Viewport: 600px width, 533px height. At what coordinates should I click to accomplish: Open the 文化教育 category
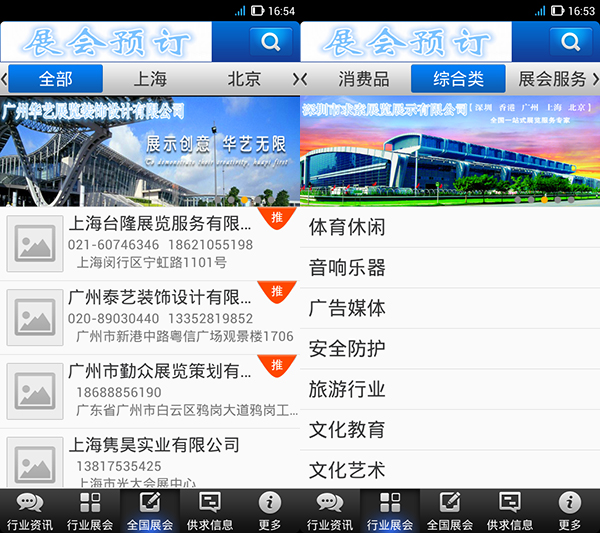[x=450, y=430]
